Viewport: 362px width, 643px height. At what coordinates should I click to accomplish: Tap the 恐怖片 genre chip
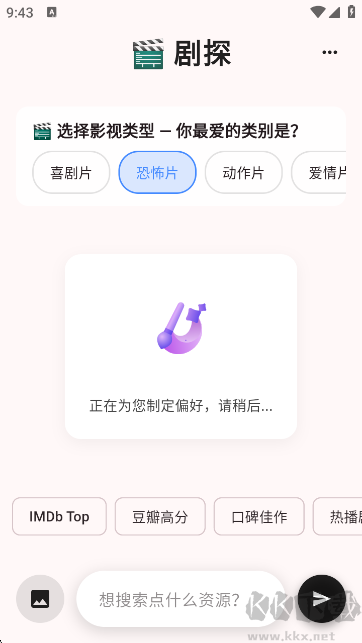[157, 172]
